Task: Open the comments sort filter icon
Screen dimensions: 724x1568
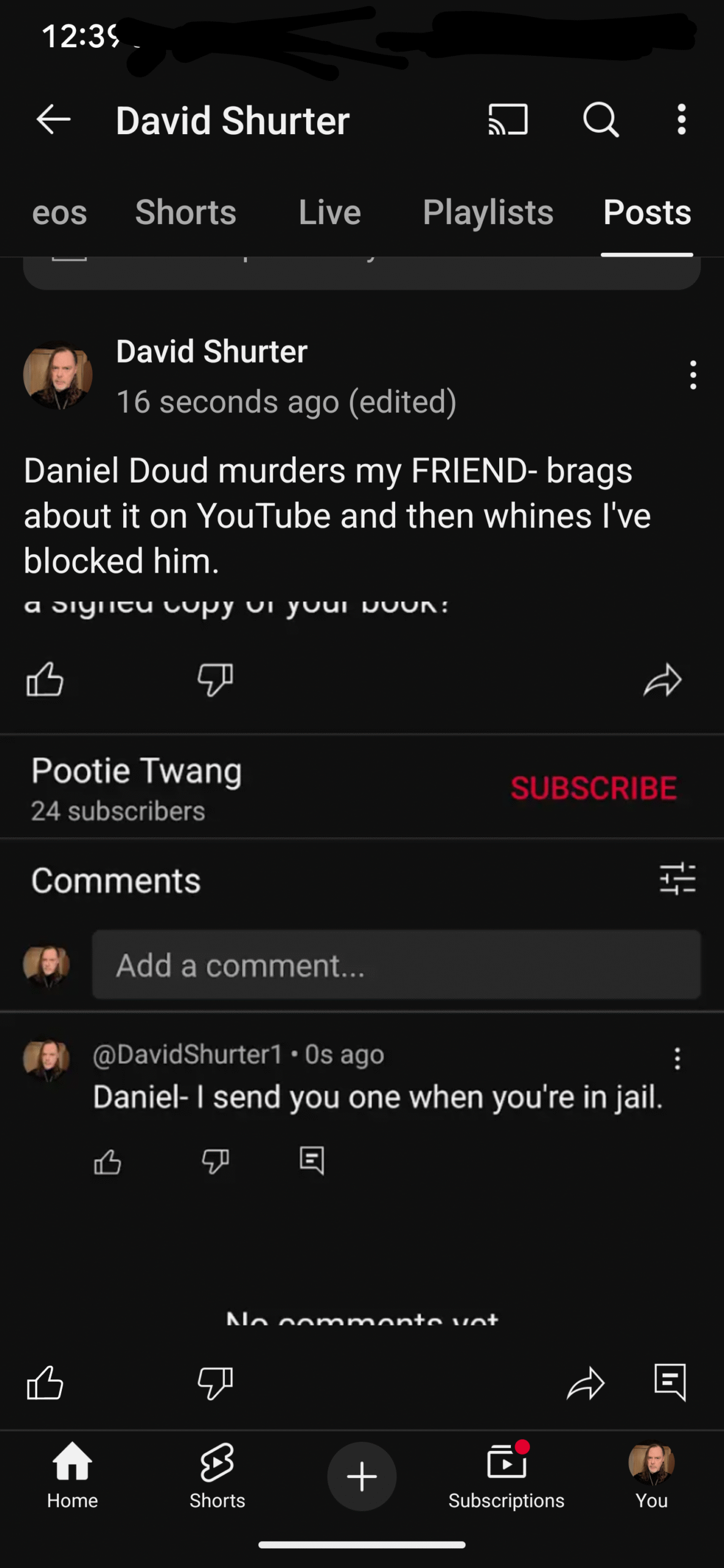Action: click(x=677, y=880)
